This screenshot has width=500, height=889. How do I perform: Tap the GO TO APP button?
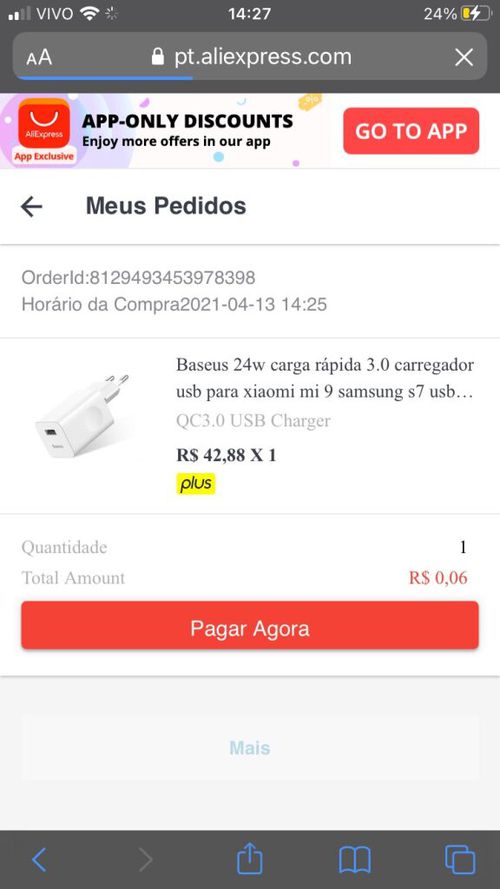(x=411, y=131)
